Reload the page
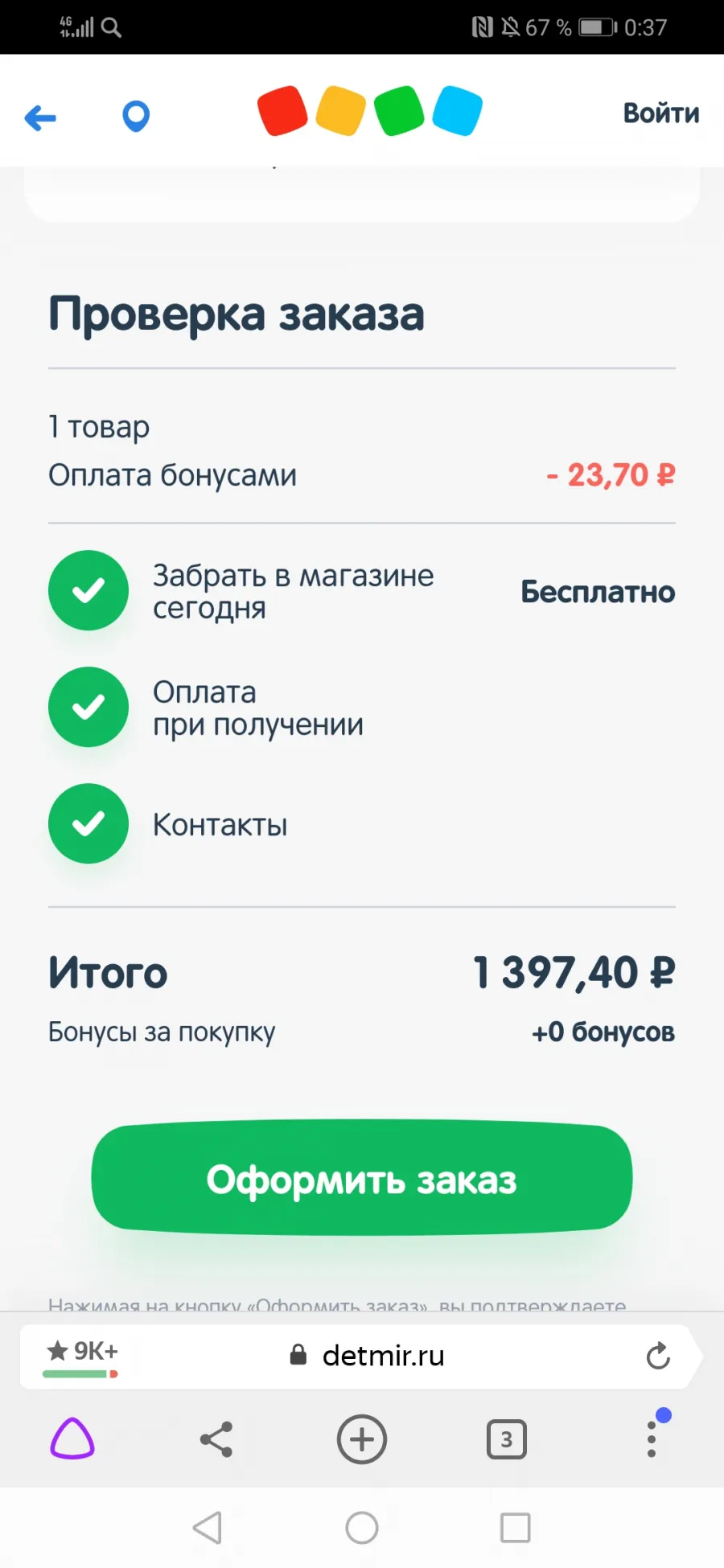Image resolution: width=724 pixels, height=1568 pixels. tap(658, 1356)
